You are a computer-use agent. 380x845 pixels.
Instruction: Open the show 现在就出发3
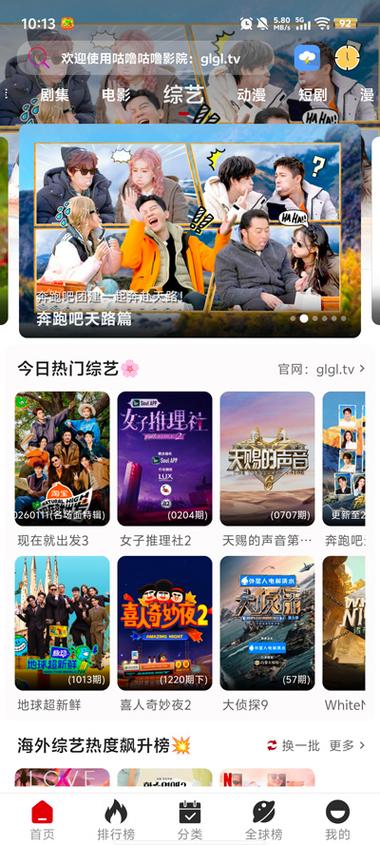click(62, 469)
